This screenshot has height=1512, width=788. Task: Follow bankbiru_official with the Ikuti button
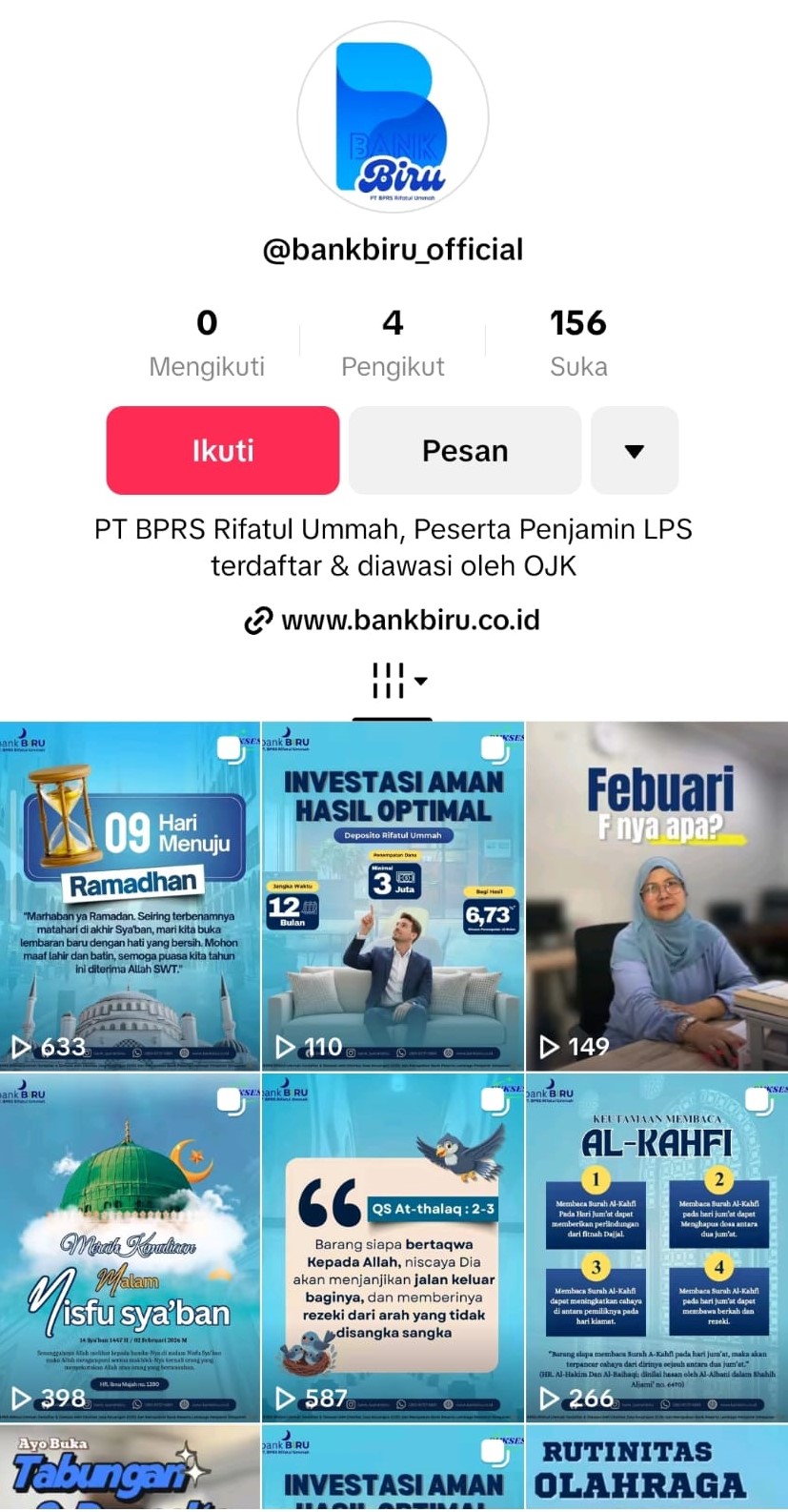point(223,450)
